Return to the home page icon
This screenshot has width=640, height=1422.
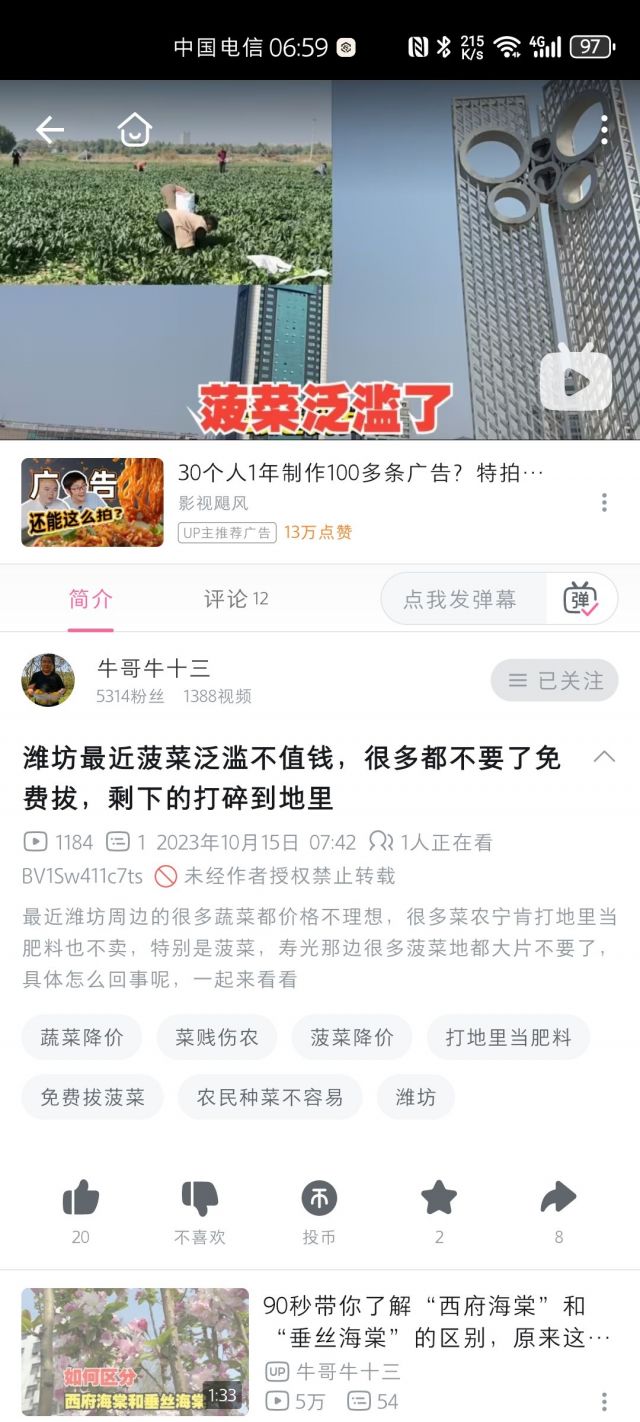pos(134,129)
